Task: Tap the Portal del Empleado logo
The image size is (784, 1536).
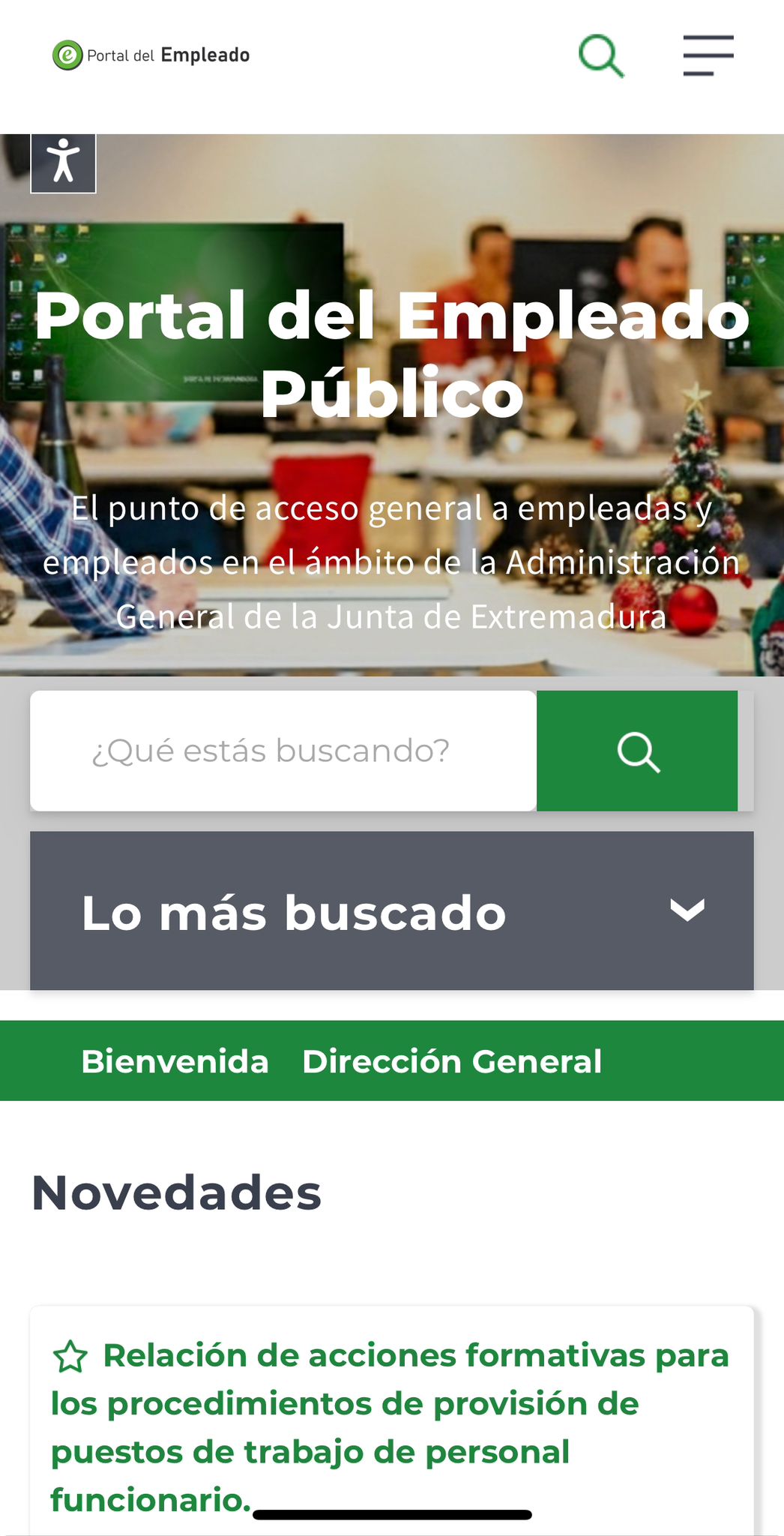Action: pyautogui.click(x=151, y=55)
